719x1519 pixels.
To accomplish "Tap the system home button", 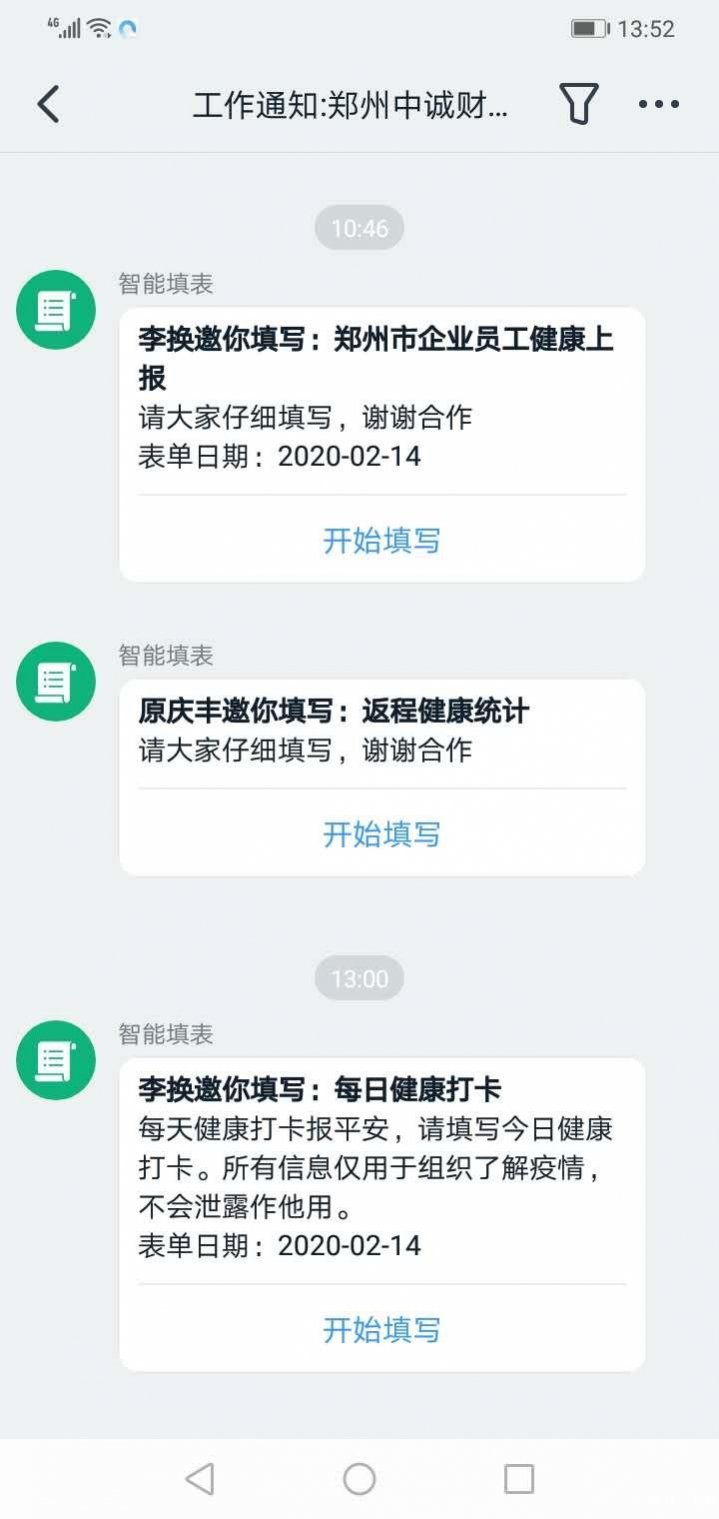I will 359,1478.
